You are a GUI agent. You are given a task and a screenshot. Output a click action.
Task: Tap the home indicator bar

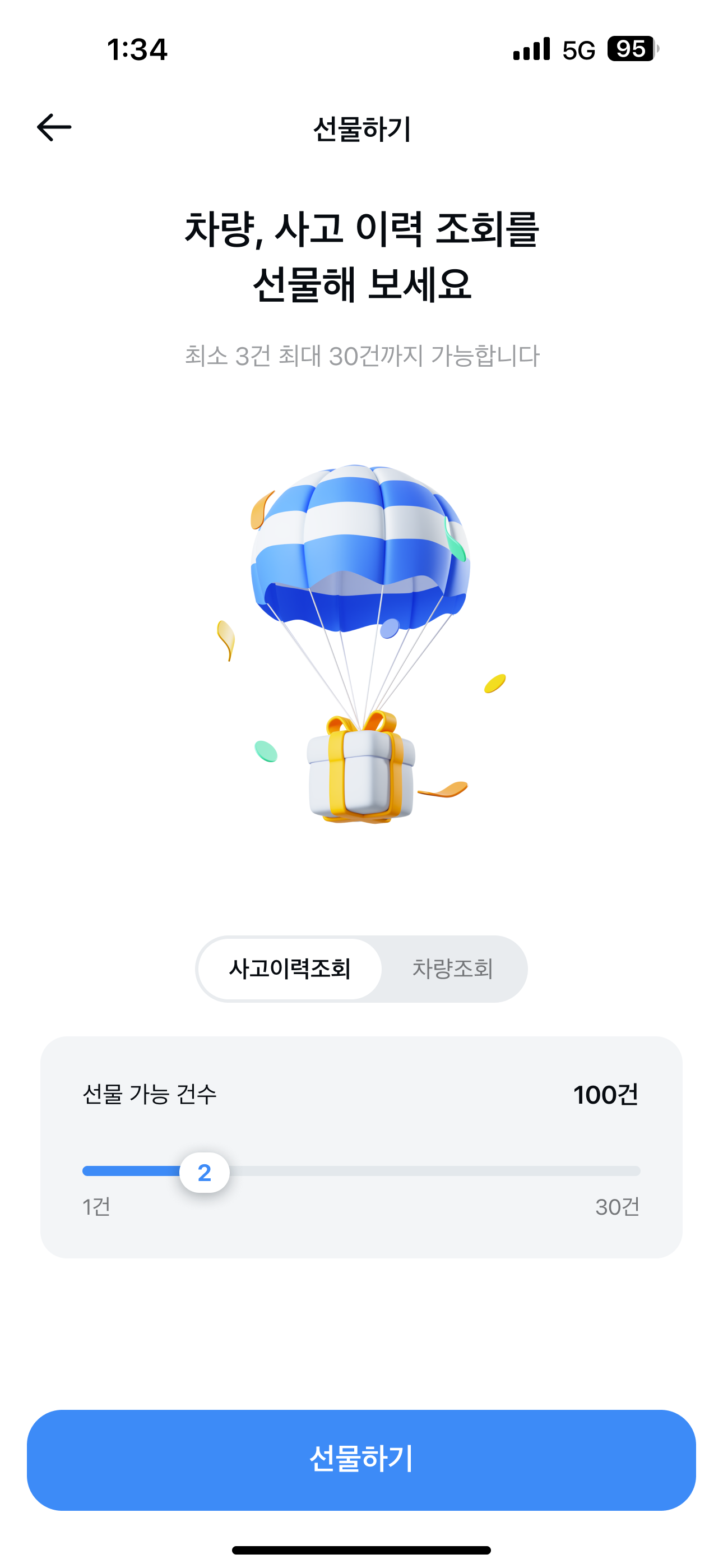click(x=361, y=1548)
